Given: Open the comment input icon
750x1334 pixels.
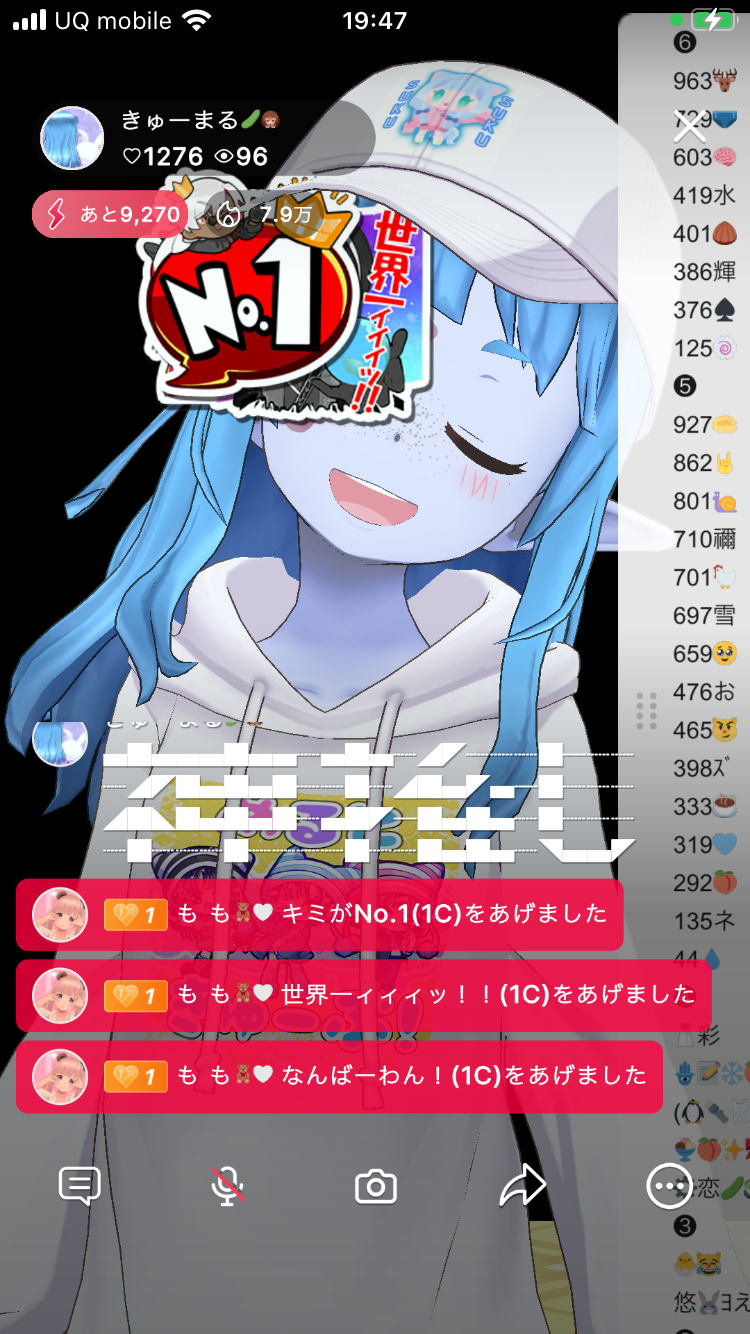Looking at the screenshot, I should [x=80, y=1186].
